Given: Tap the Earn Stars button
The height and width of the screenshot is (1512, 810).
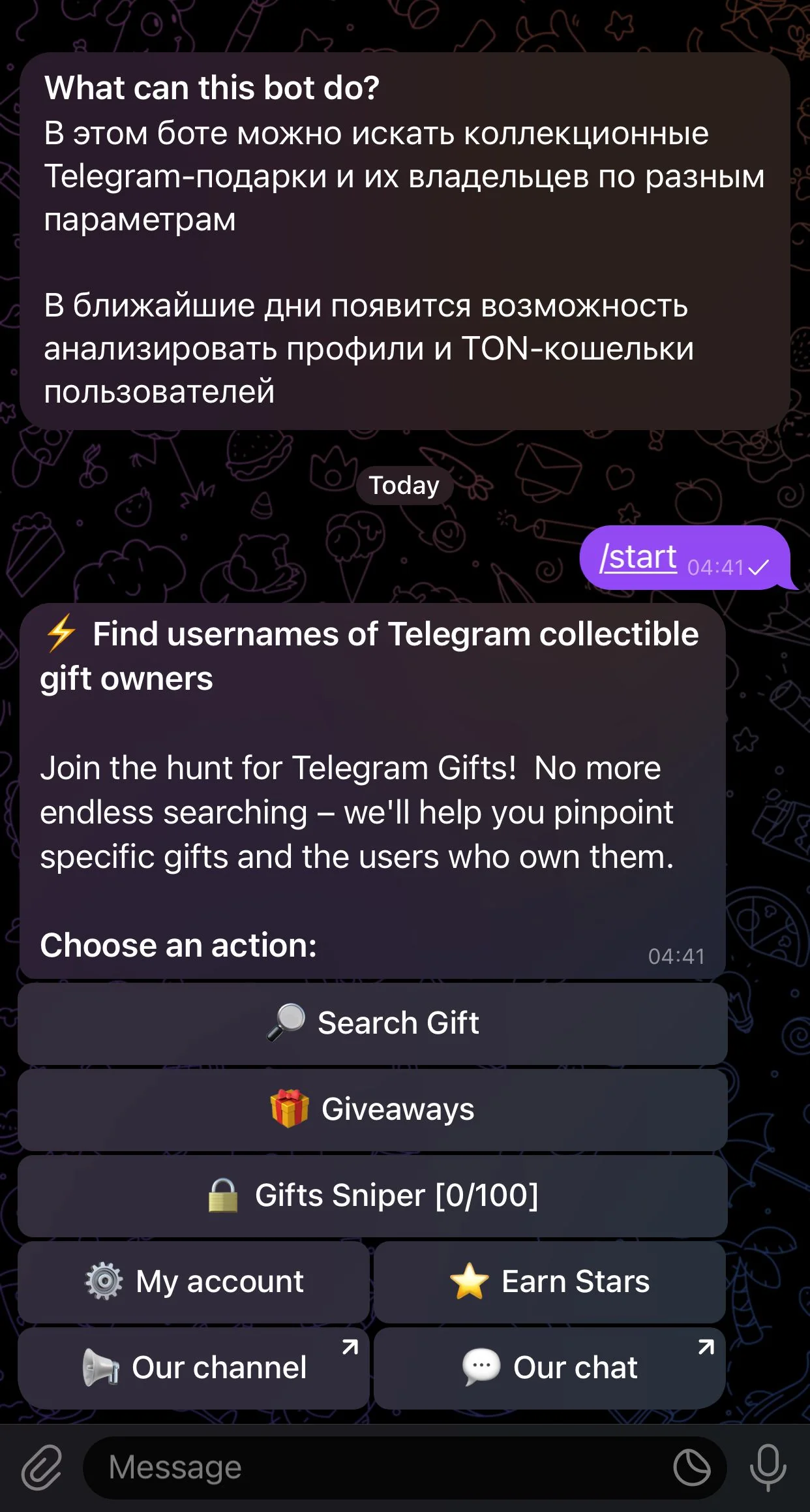Looking at the screenshot, I should point(550,1282).
